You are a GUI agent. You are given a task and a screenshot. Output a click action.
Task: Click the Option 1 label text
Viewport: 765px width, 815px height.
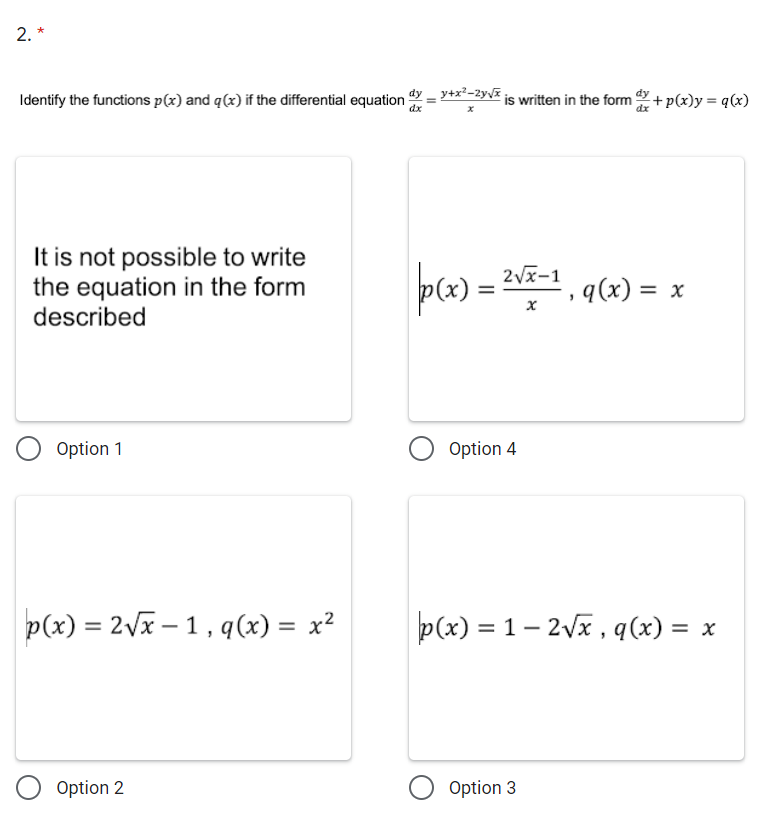click(90, 448)
